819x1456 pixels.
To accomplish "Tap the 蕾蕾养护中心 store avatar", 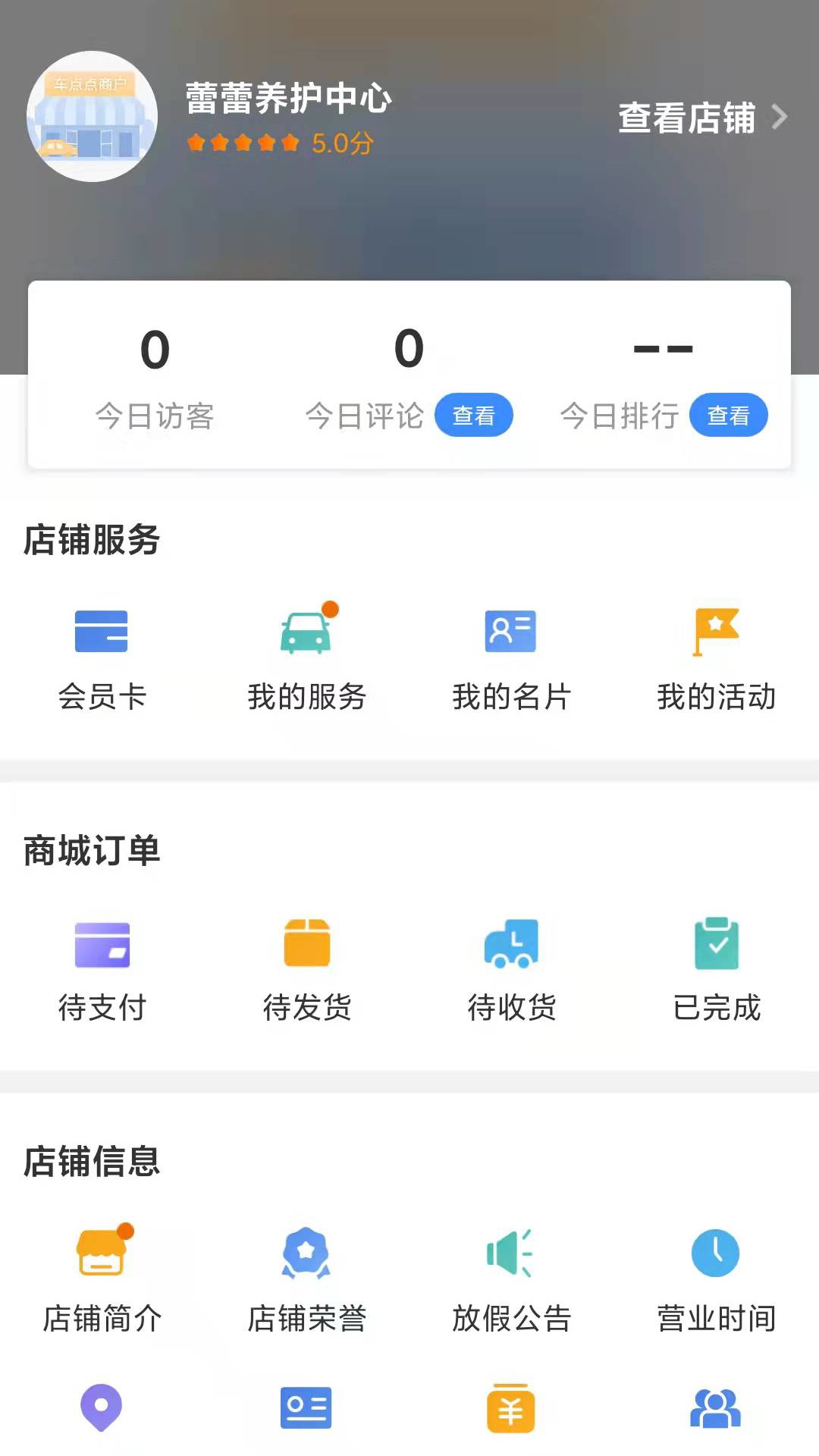I will pos(92,117).
